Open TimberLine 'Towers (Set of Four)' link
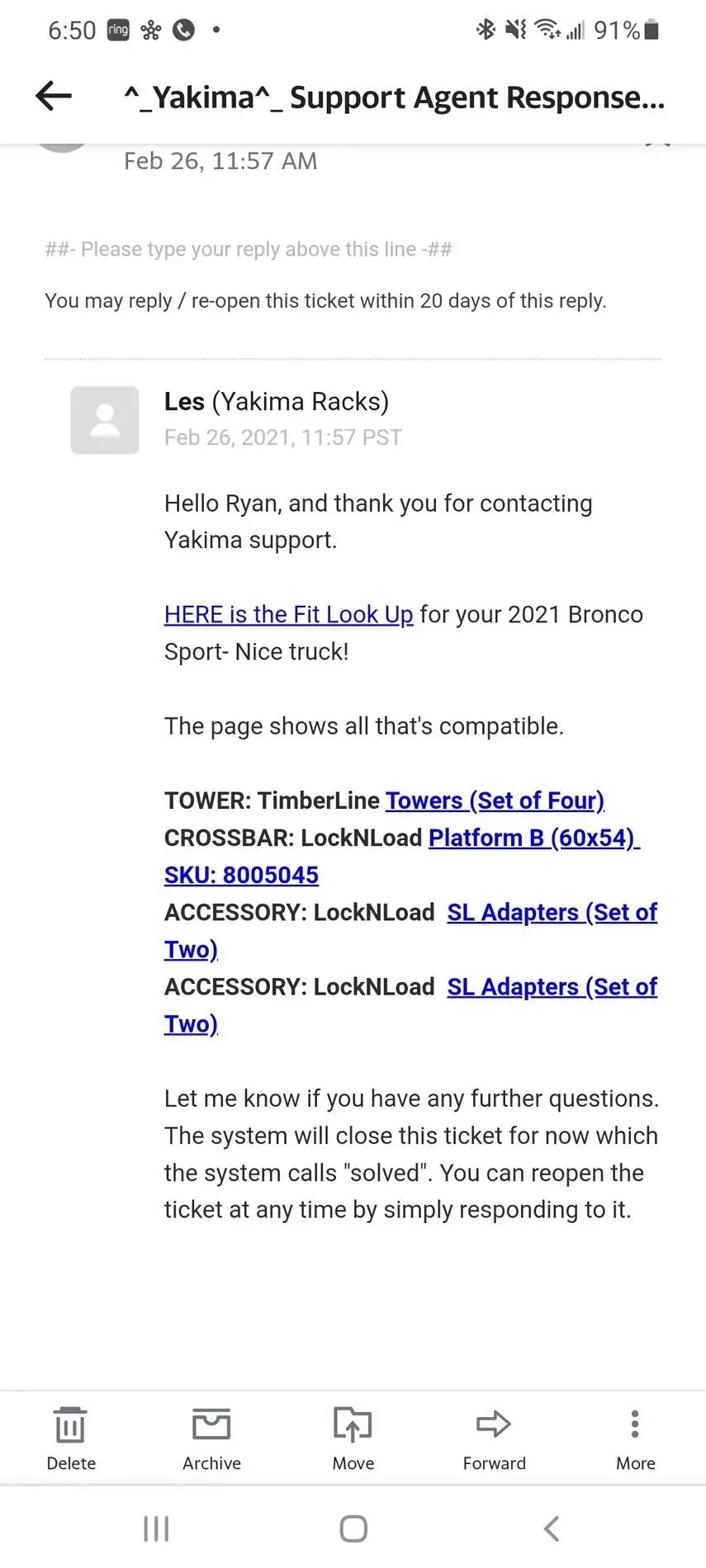 494,800
